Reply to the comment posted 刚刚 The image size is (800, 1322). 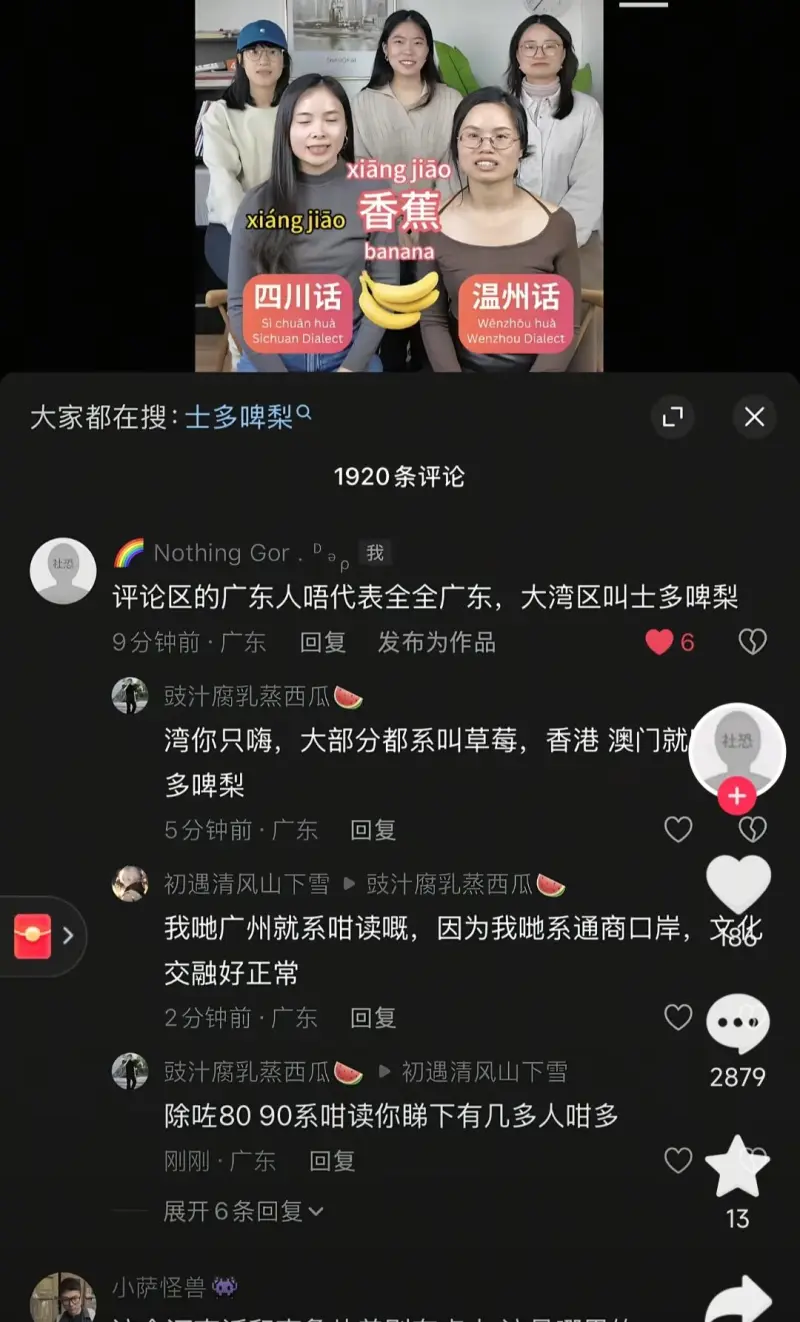coord(332,1161)
